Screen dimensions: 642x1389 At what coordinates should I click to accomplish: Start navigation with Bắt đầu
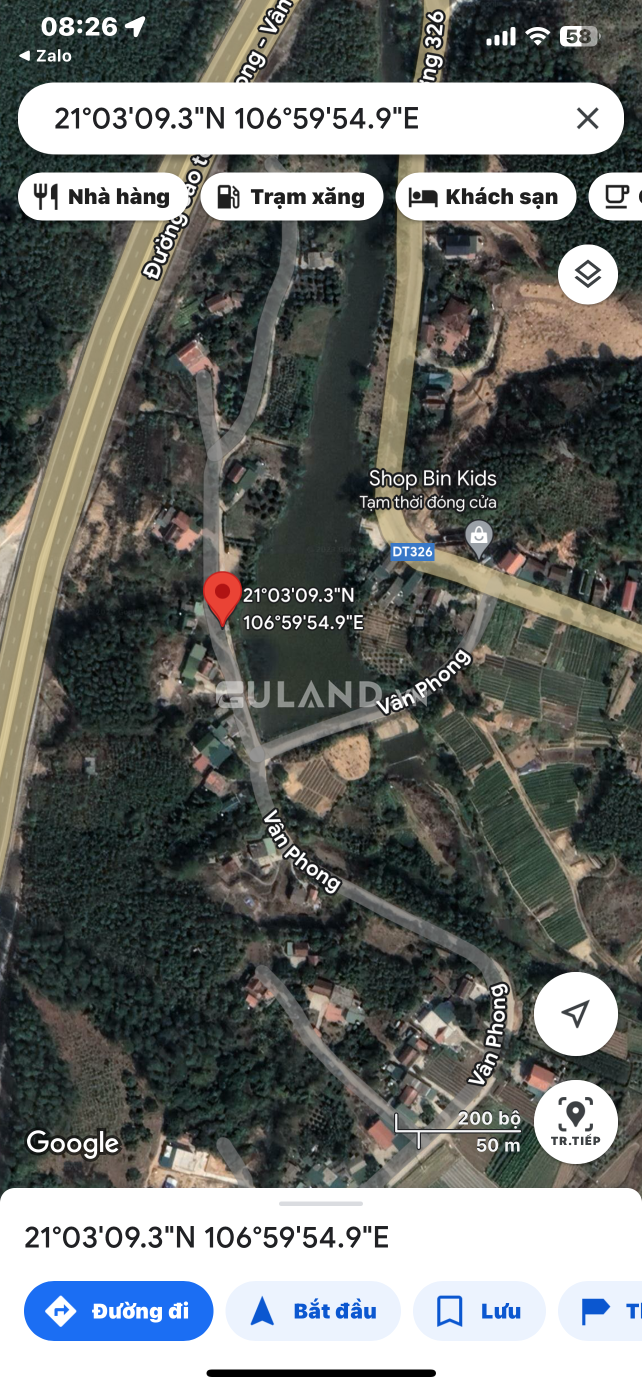point(313,1311)
